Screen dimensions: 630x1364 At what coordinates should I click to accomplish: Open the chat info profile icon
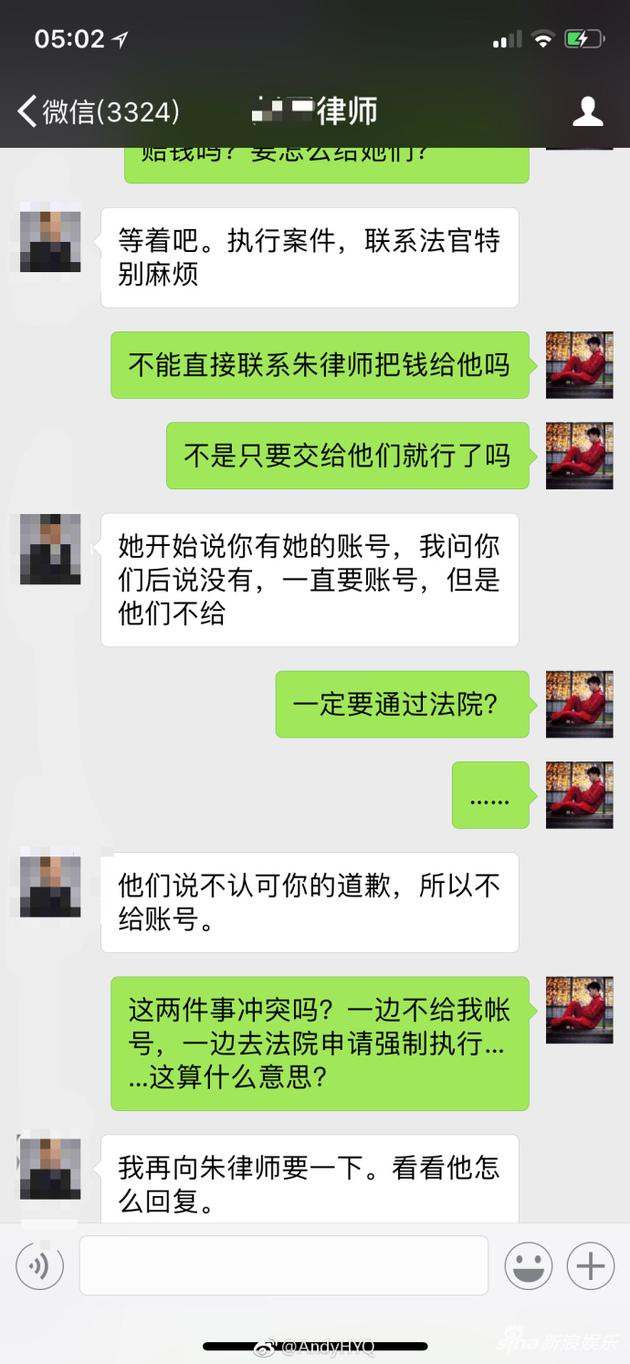(x=588, y=111)
